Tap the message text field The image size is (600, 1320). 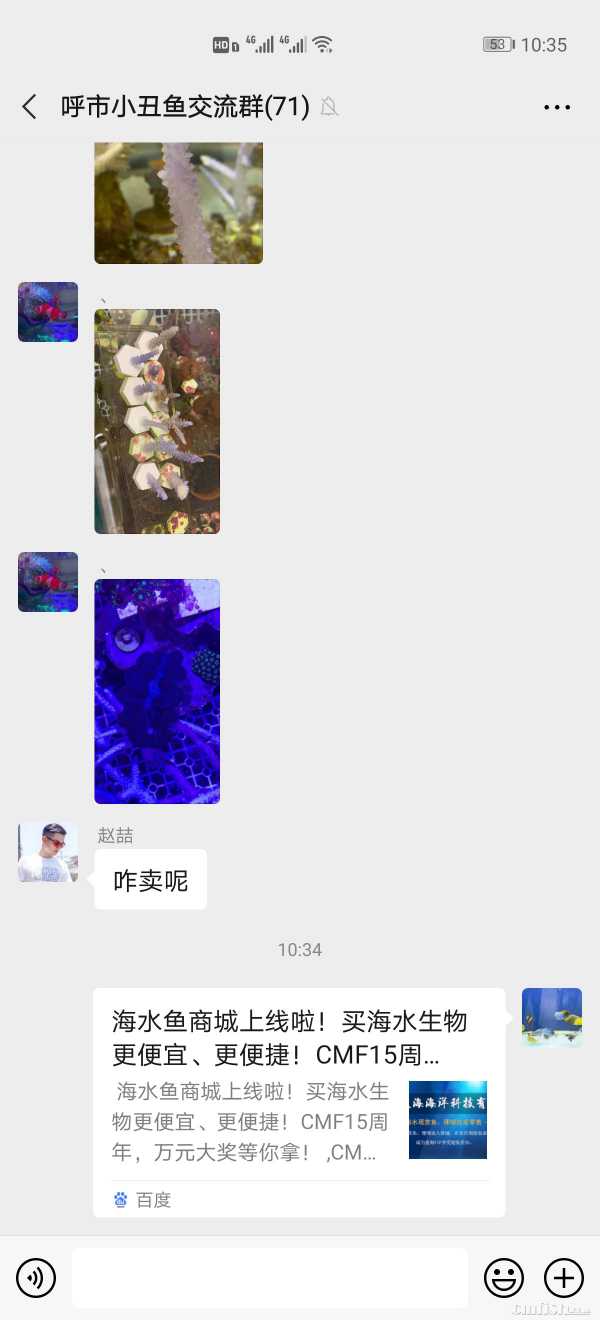pyautogui.click(x=270, y=1277)
